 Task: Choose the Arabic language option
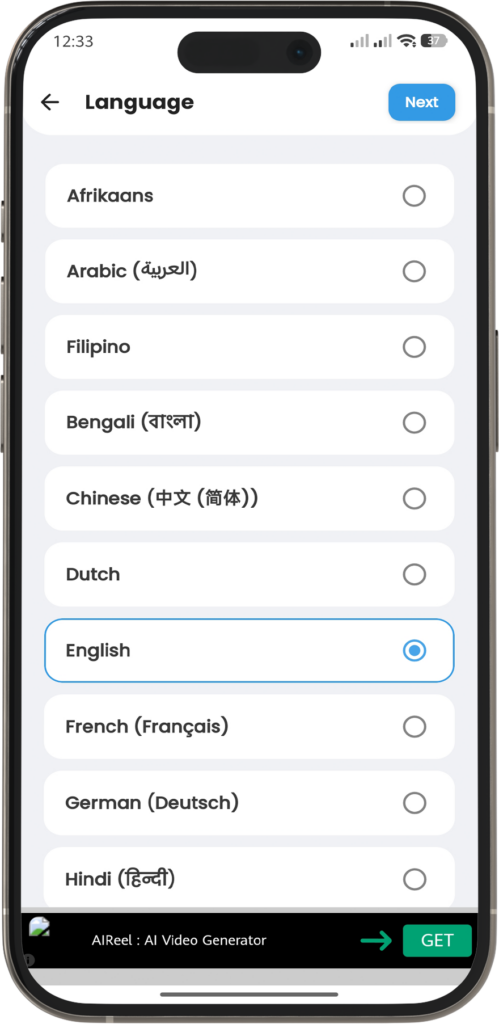pos(250,271)
